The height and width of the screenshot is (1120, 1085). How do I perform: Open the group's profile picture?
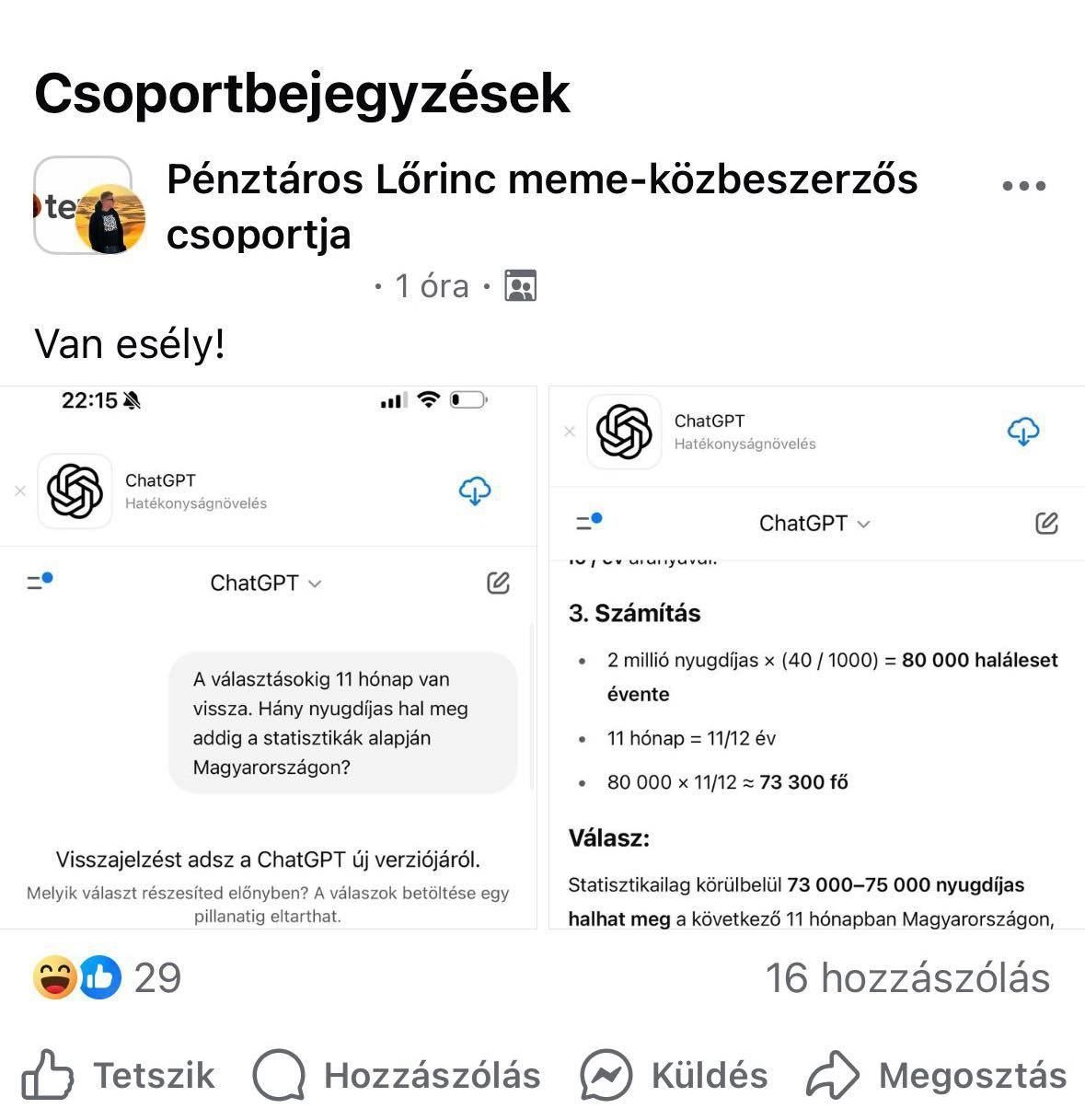(x=84, y=206)
